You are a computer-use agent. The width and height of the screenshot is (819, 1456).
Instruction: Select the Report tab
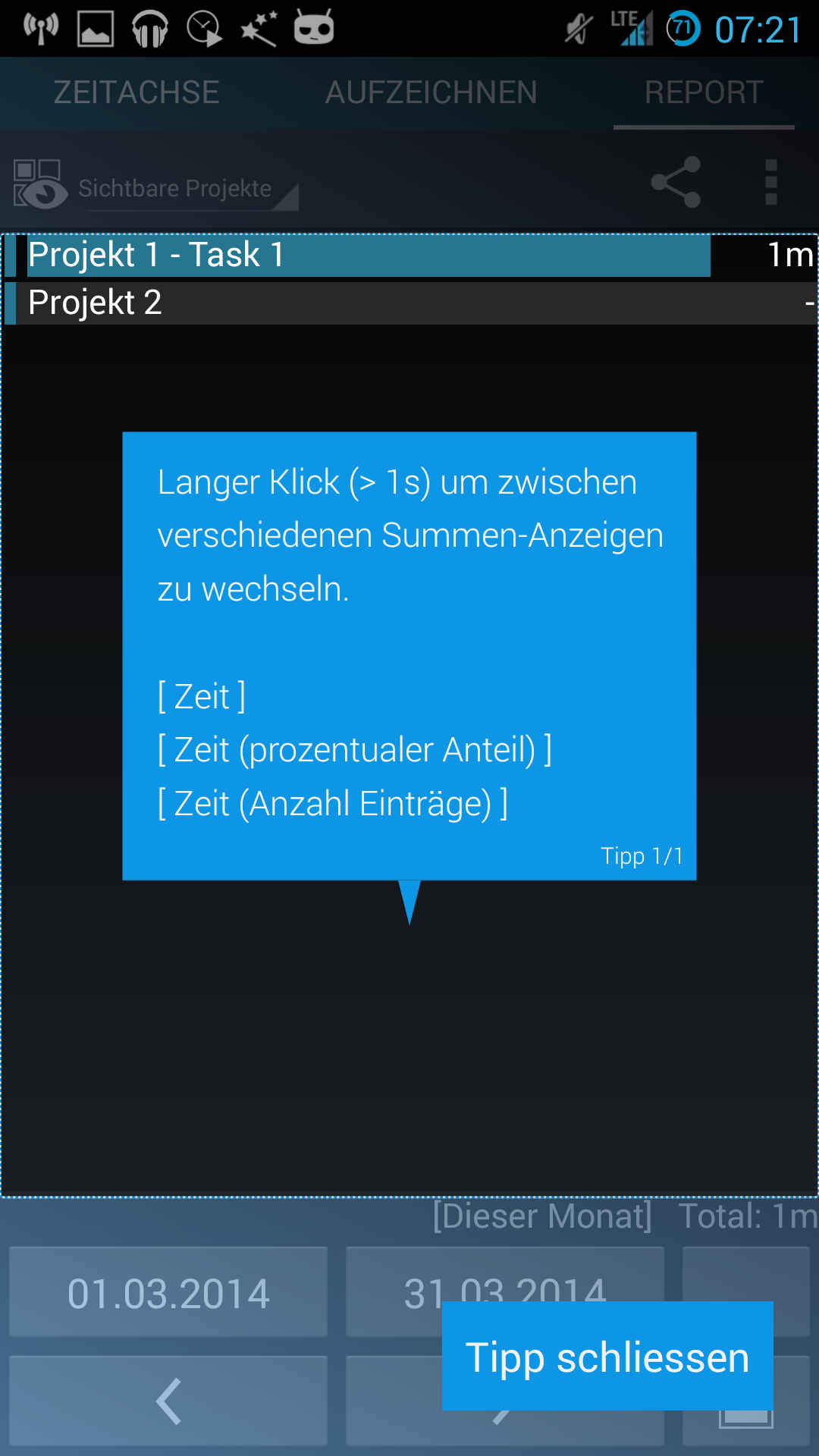point(704,93)
